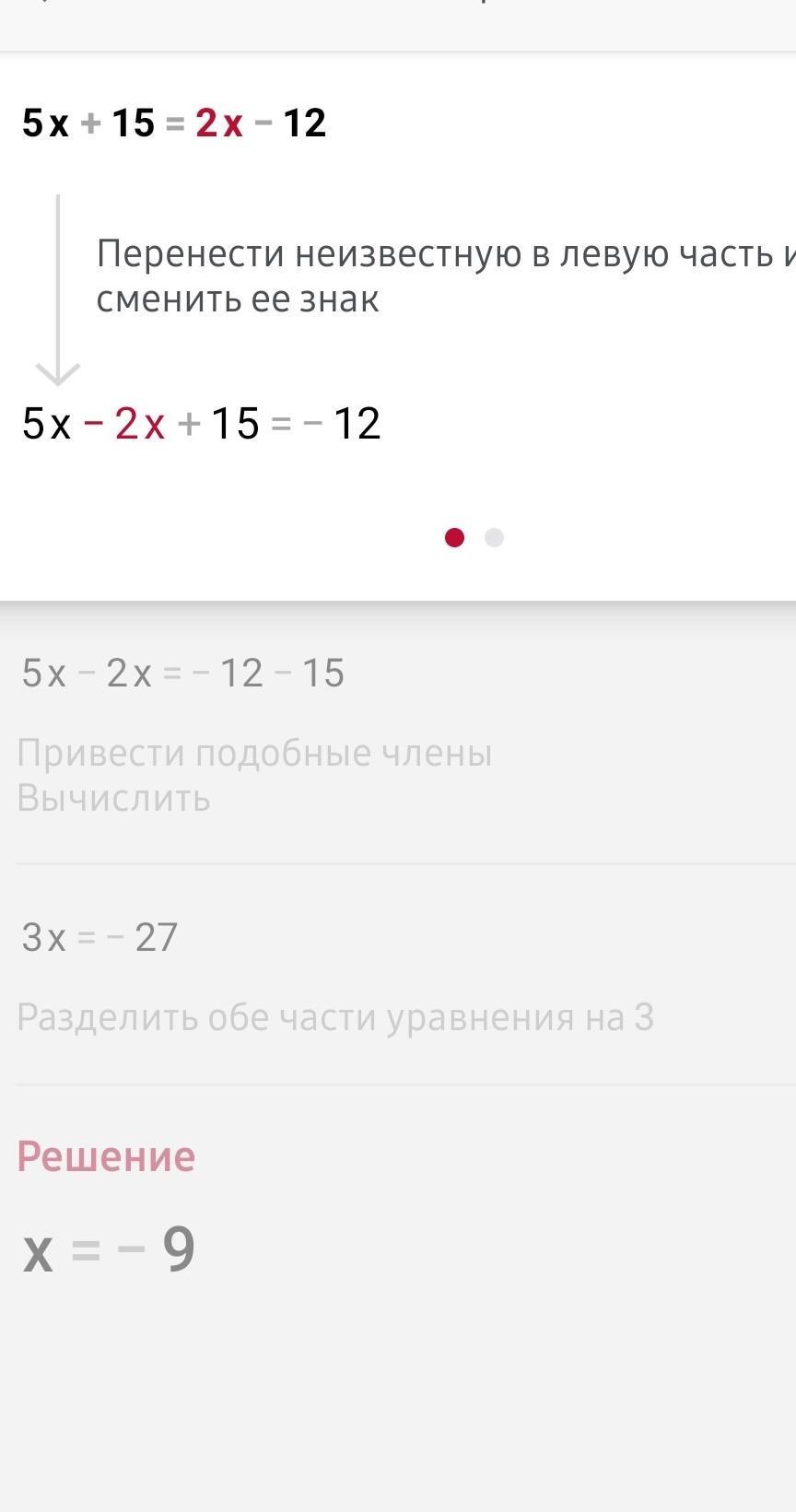Expand the step 3x = −27
796x1512 pixels.
pos(99,938)
